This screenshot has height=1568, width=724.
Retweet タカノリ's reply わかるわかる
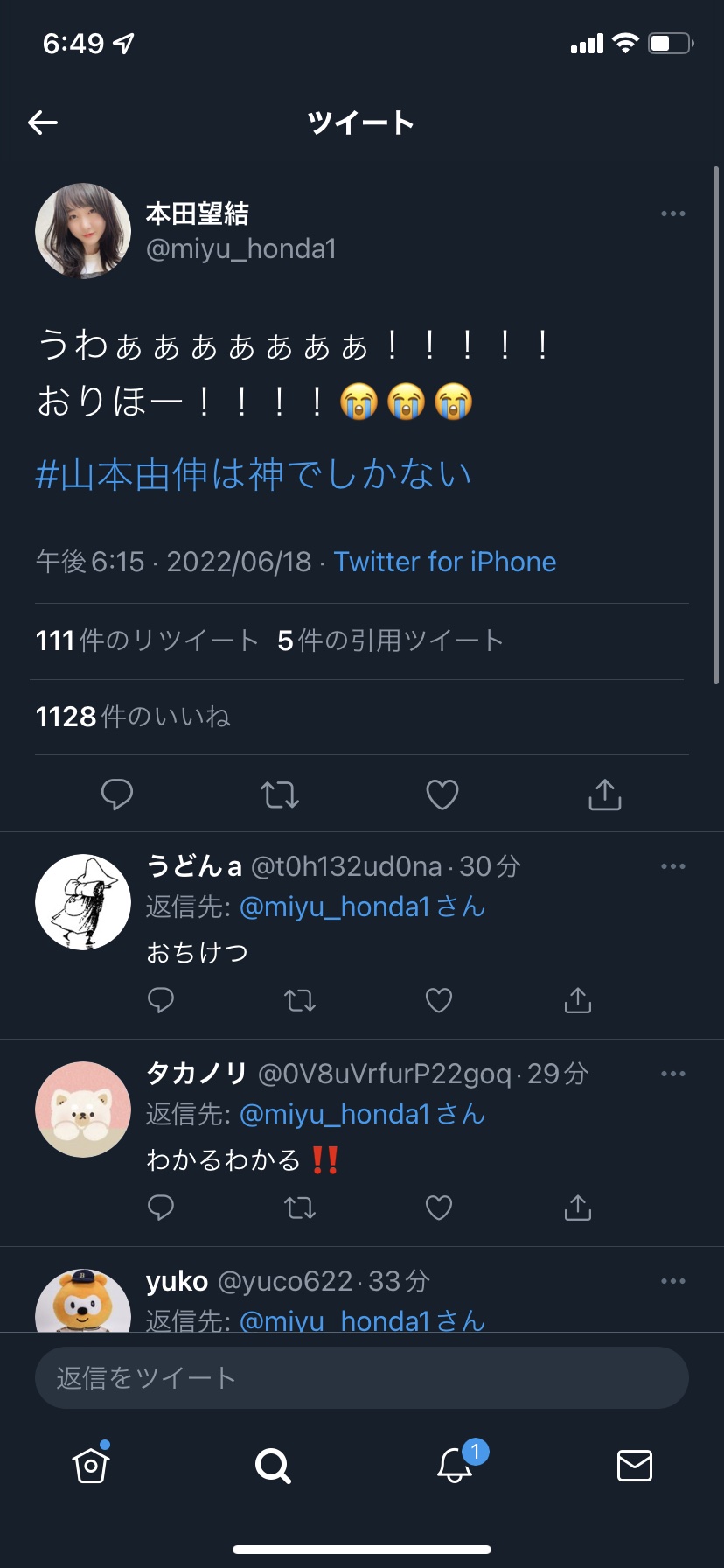(x=300, y=1208)
